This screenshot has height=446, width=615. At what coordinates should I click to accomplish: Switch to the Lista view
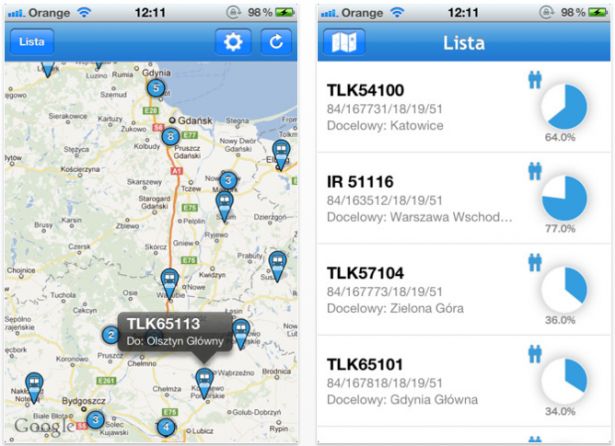click(x=32, y=43)
